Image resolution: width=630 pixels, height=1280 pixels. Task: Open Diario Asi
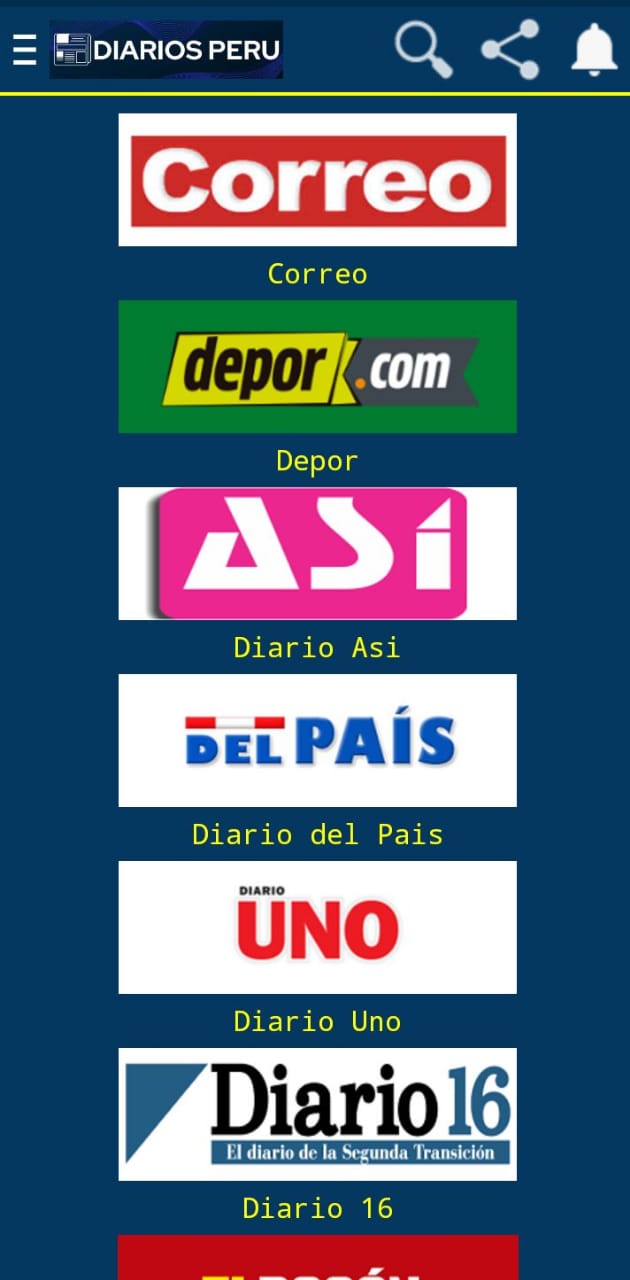[x=317, y=553]
